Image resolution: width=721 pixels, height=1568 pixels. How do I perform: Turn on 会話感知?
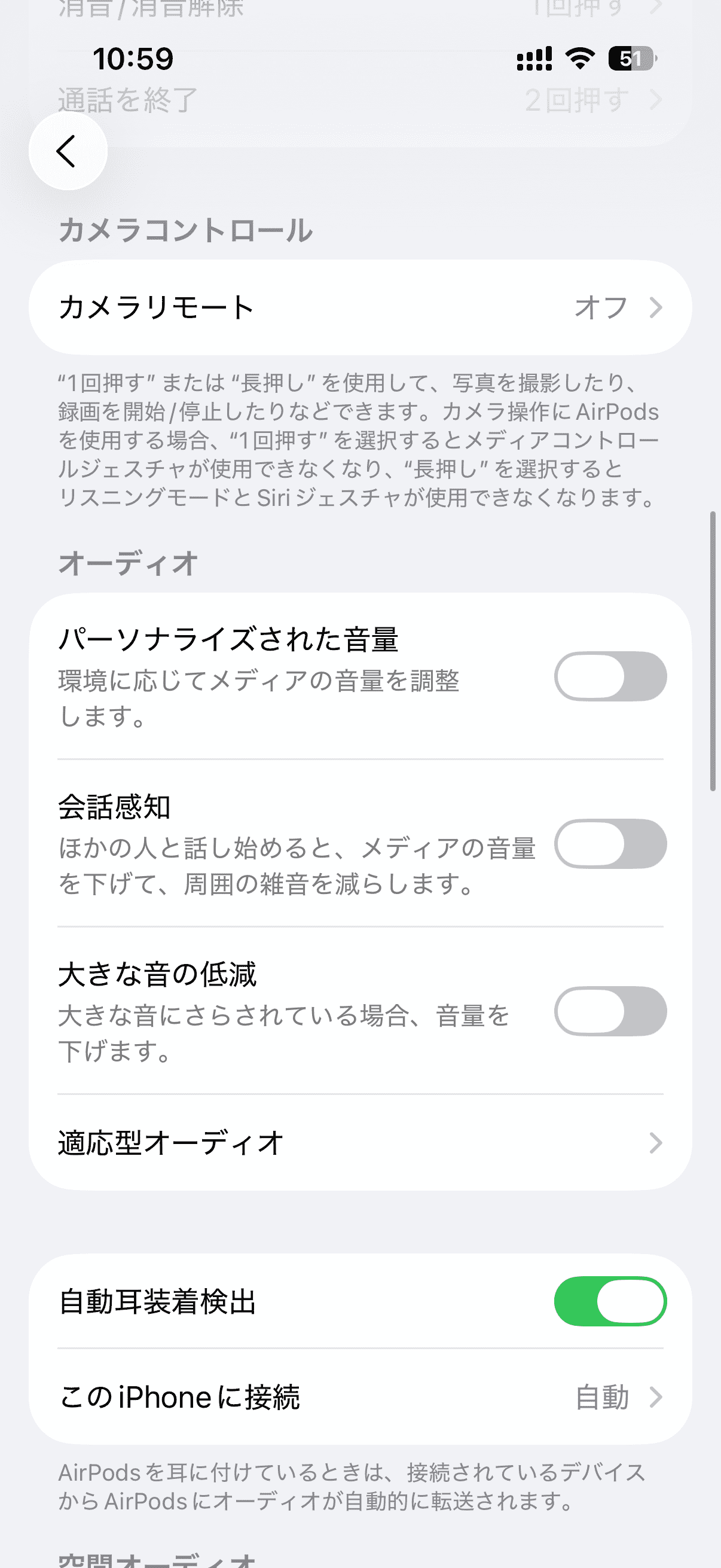pyautogui.click(x=610, y=844)
